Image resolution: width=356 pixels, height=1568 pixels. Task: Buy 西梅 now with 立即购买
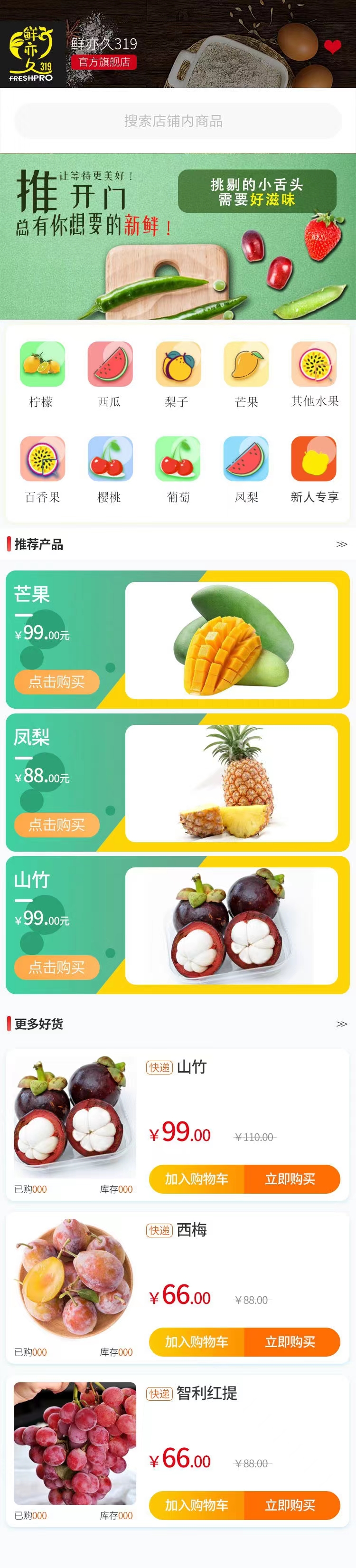pos(291,1341)
